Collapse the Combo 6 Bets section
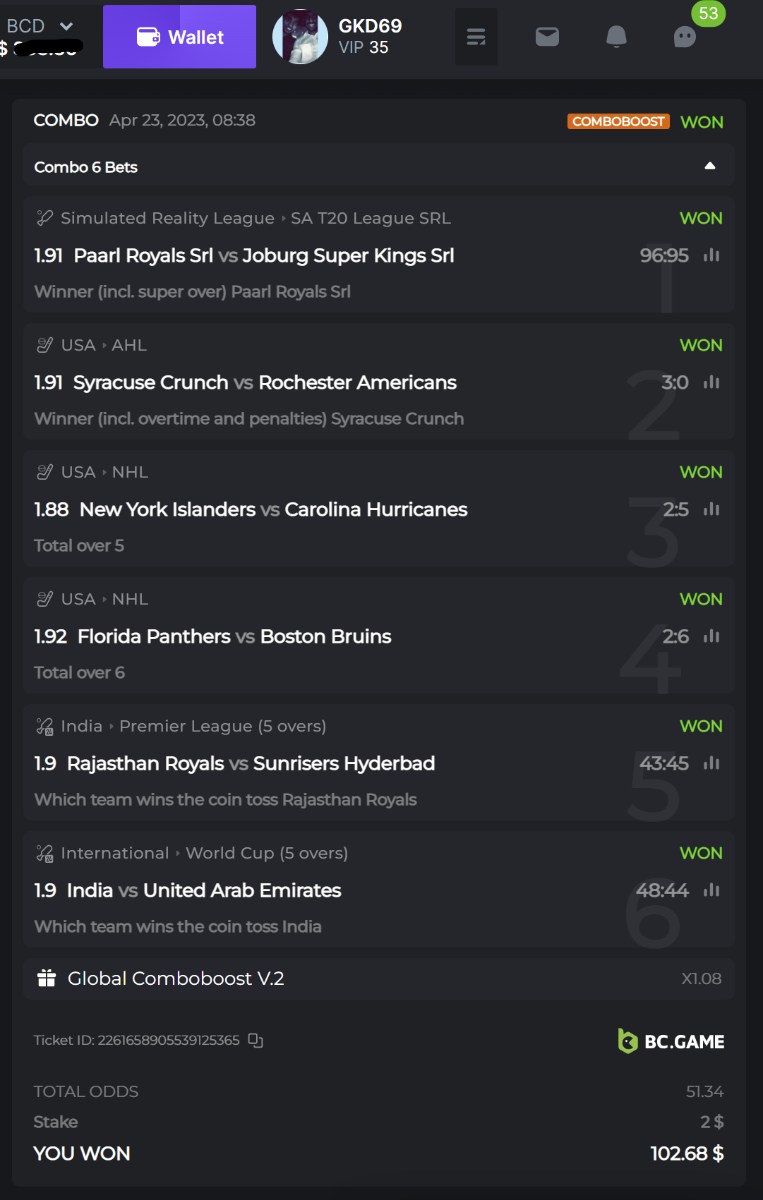This screenshot has height=1200, width=763. pos(710,166)
